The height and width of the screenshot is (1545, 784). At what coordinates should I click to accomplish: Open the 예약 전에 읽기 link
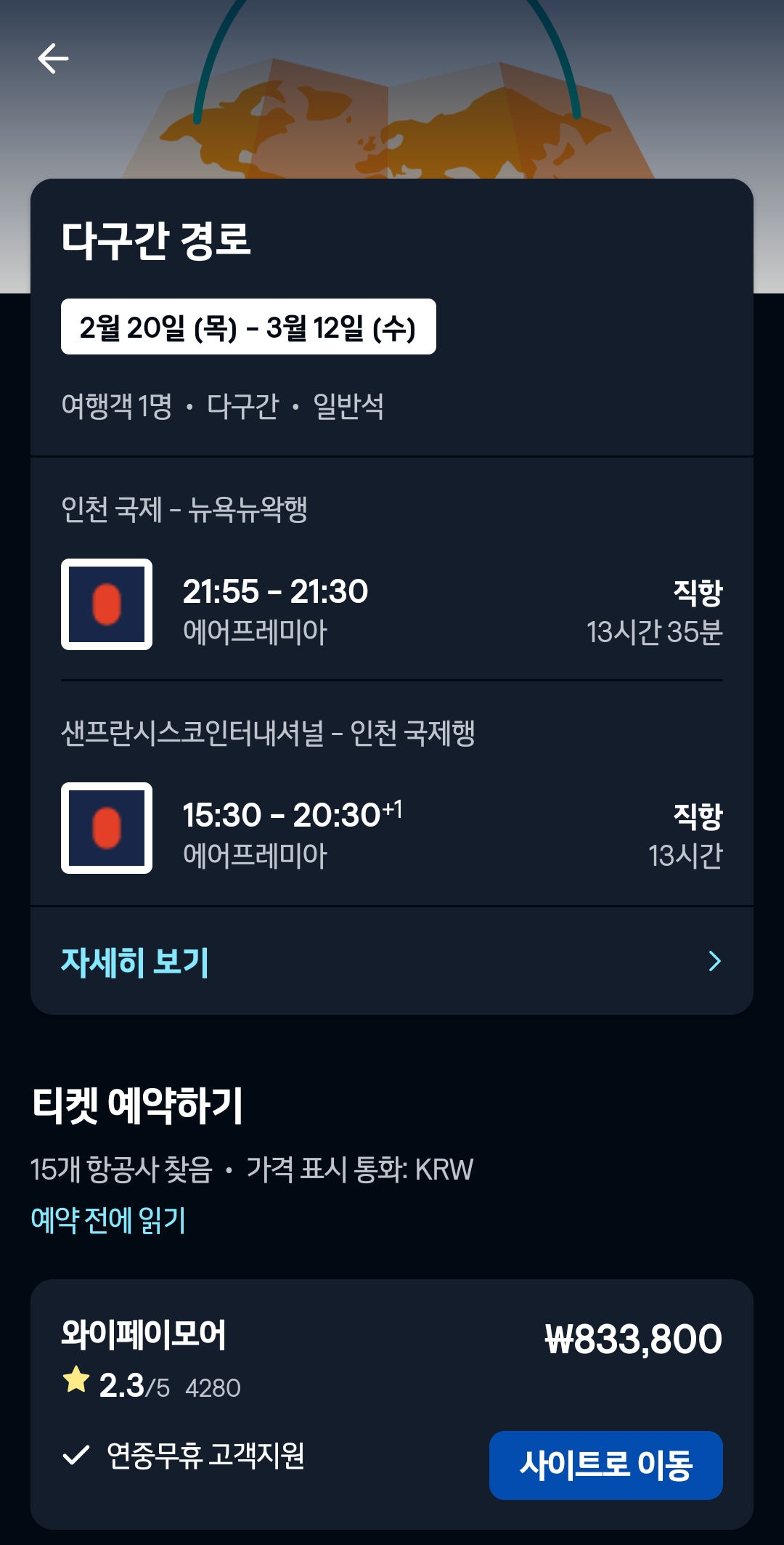coord(108,1220)
